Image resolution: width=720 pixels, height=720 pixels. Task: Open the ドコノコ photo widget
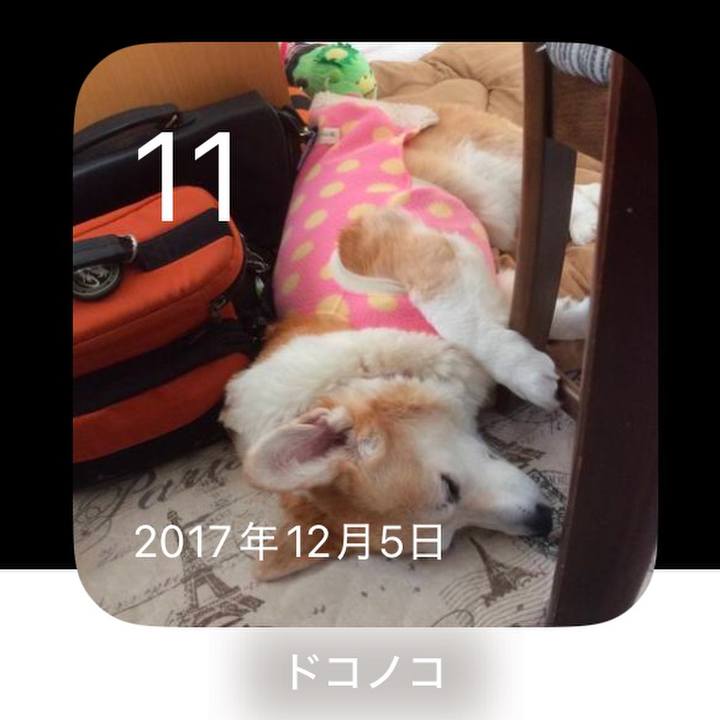(364, 335)
